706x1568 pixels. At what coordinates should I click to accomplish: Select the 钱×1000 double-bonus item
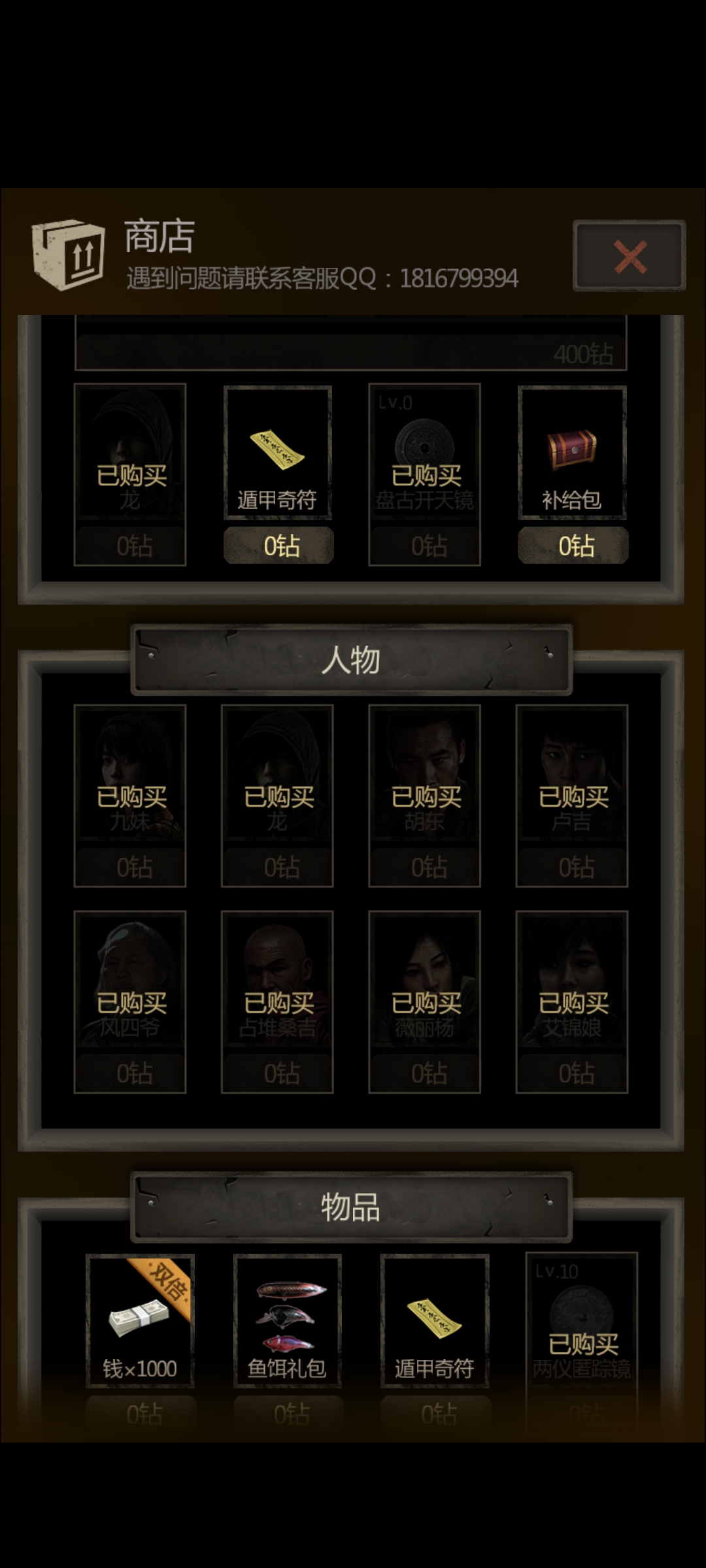point(140,1320)
